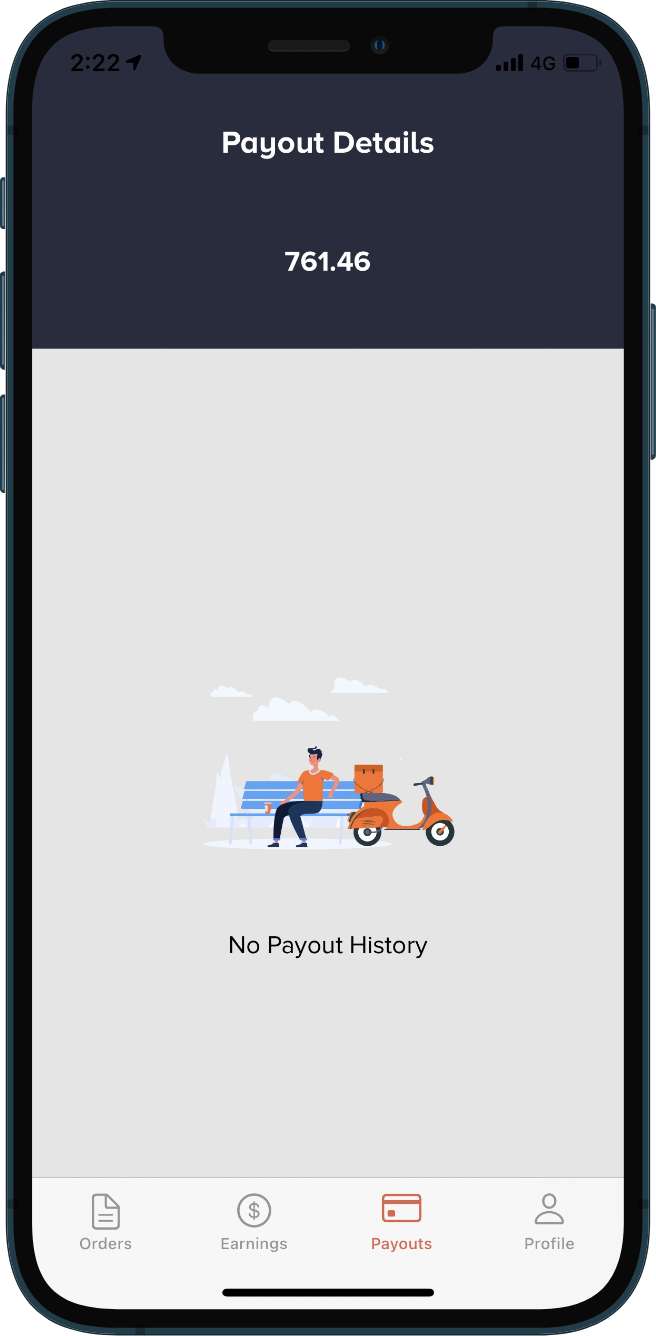Go to the Profile tab

pos(549,1222)
